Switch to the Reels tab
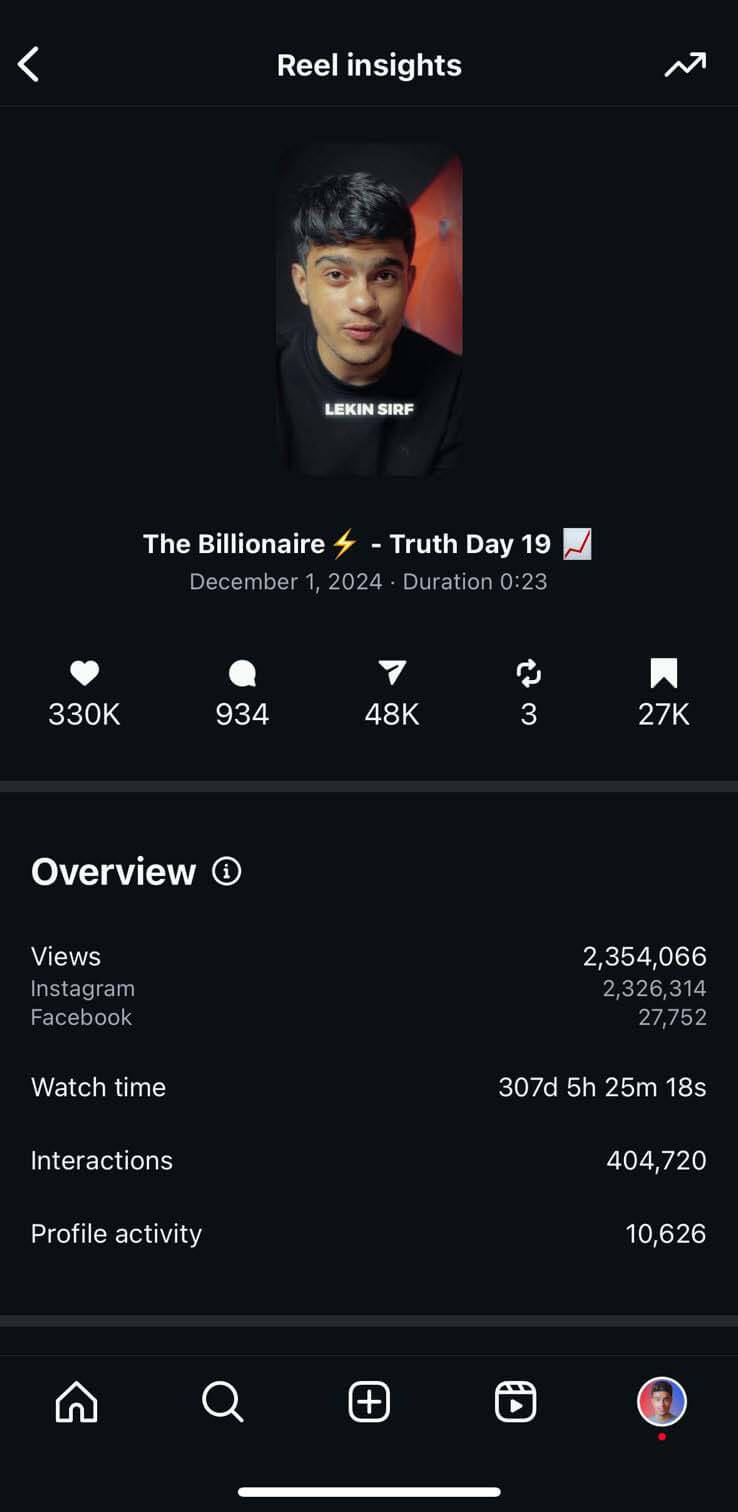This screenshot has width=738, height=1512. 515,1402
